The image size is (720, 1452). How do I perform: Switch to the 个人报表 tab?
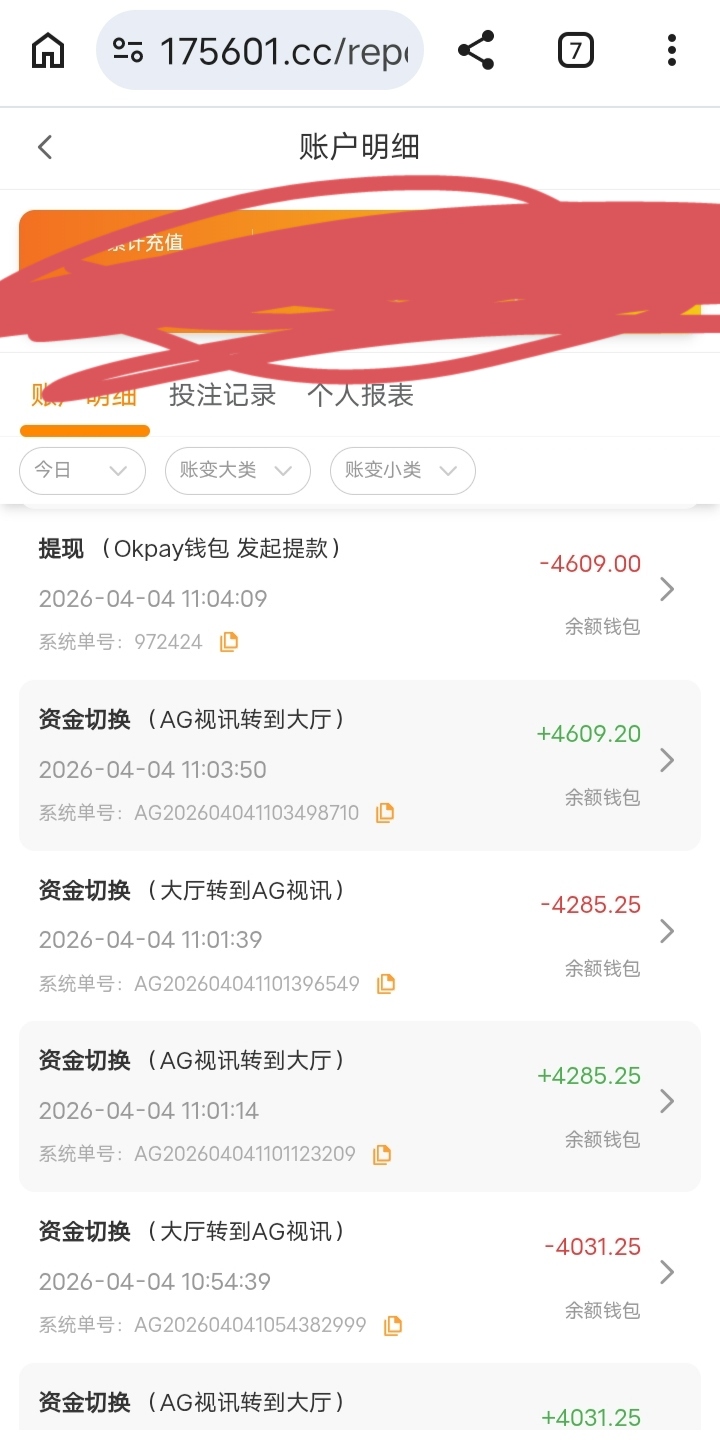click(x=360, y=395)
